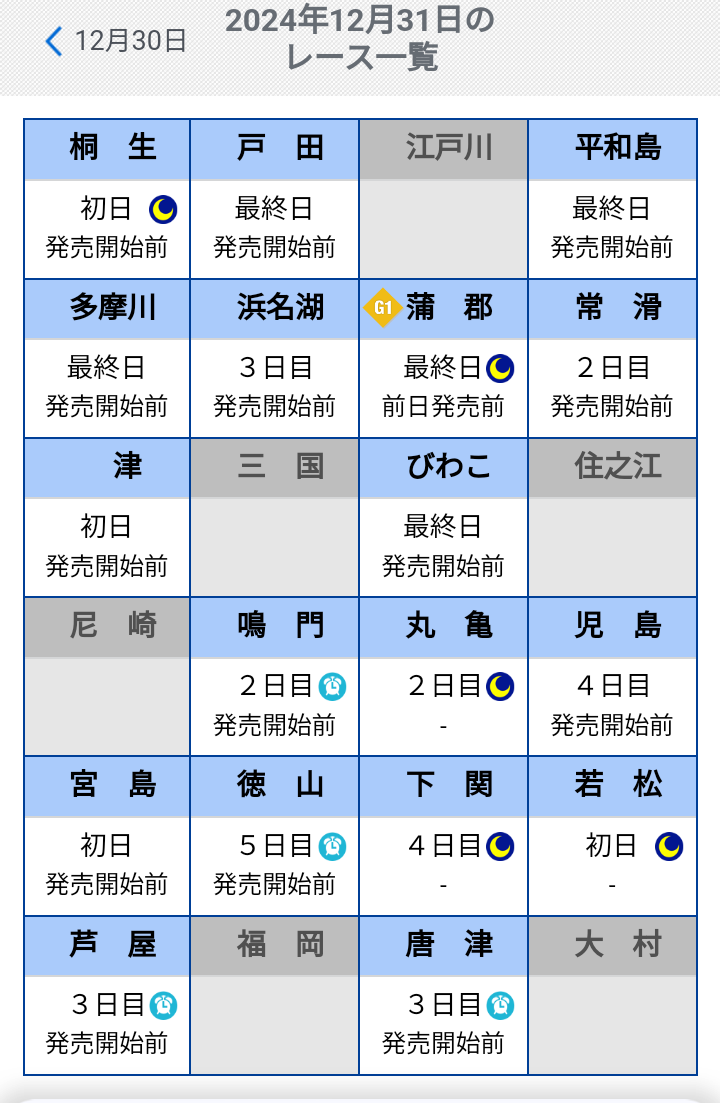This screenshot has height=1103, width=720.
Task: View 宮島 races
Action: click(107, 786)
